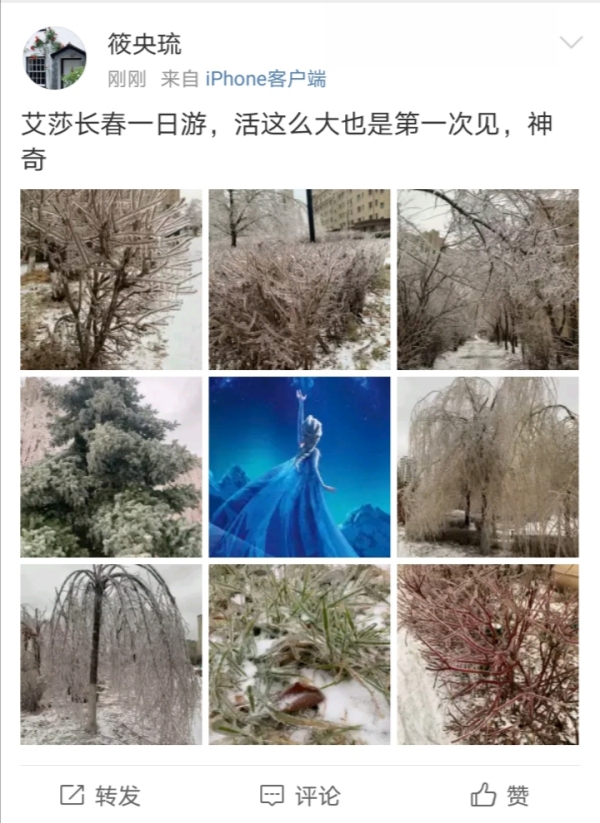Expand the post options chevron
This screenshot has width=600, height=823.
click(x=571, y=42)
